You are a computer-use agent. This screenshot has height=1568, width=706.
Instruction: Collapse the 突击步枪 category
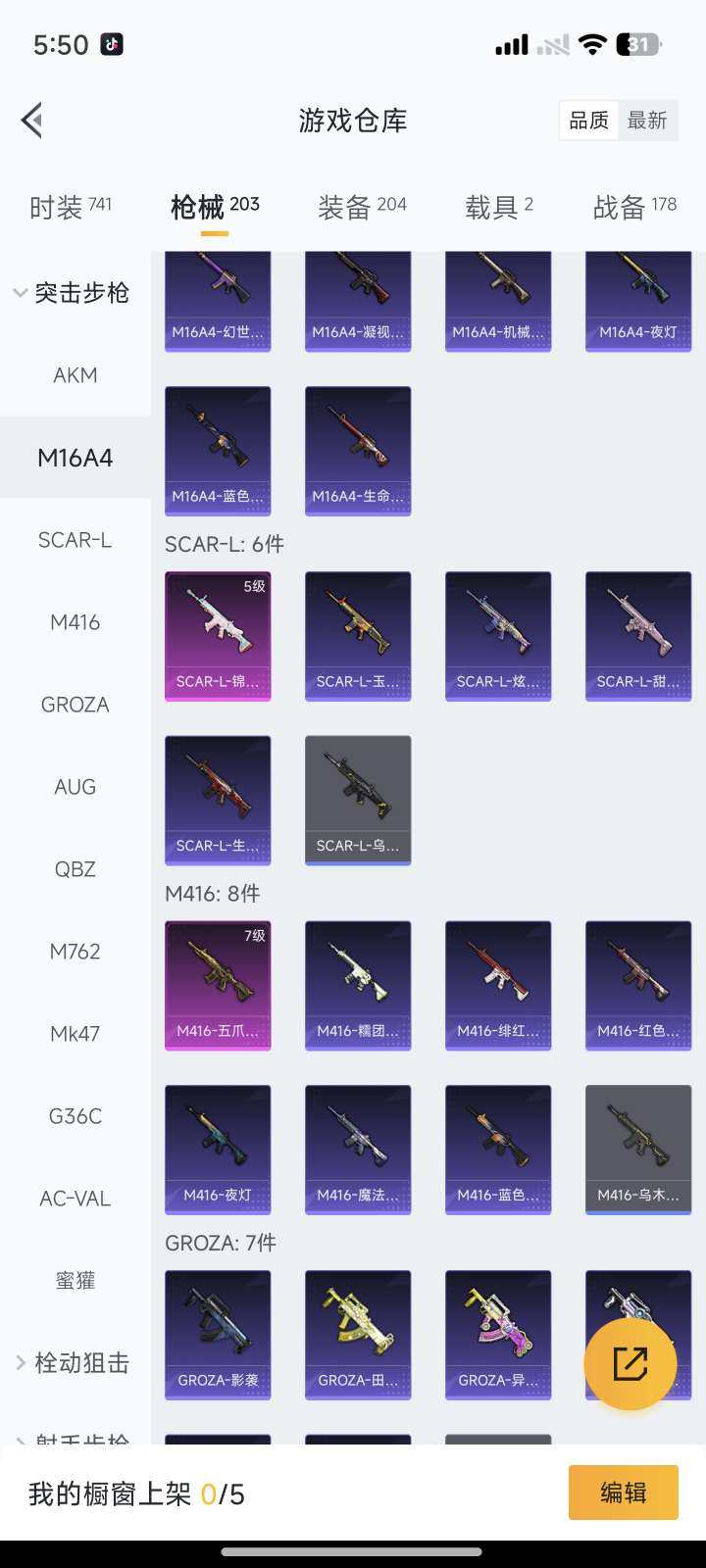coord(73,293)
